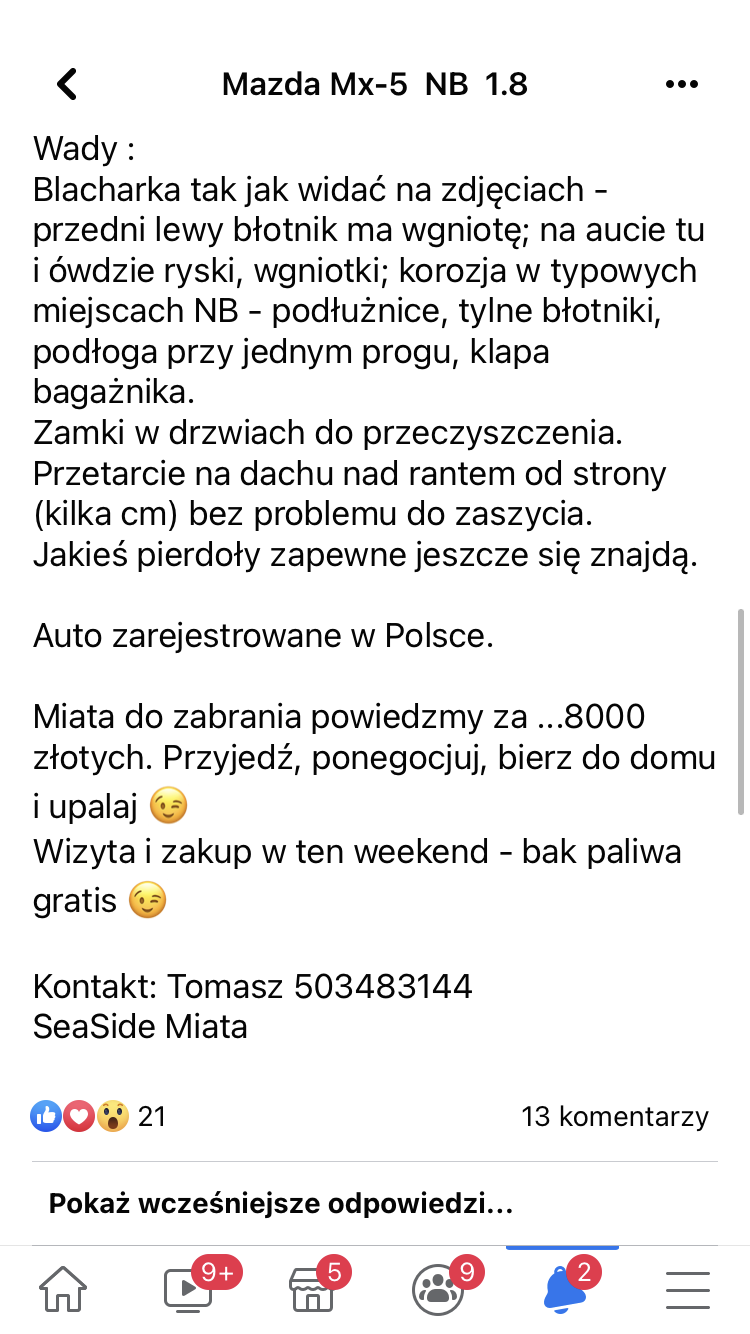Open the hamburger menu tab
The height and width of the screenshot is (1334, 750).
click(x=687, y=1290)
